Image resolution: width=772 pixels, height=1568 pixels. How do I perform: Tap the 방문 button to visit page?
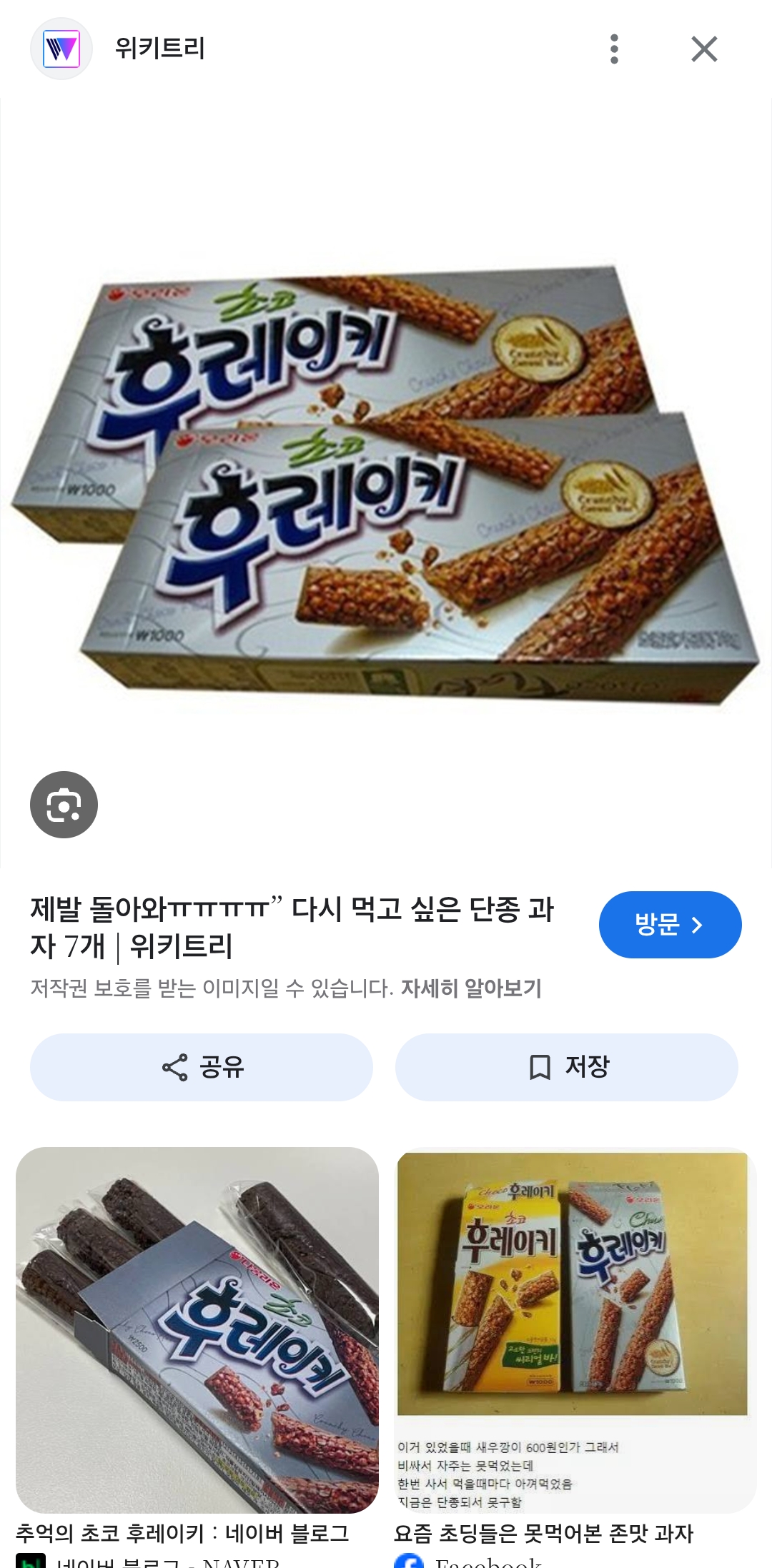(670, 925)
